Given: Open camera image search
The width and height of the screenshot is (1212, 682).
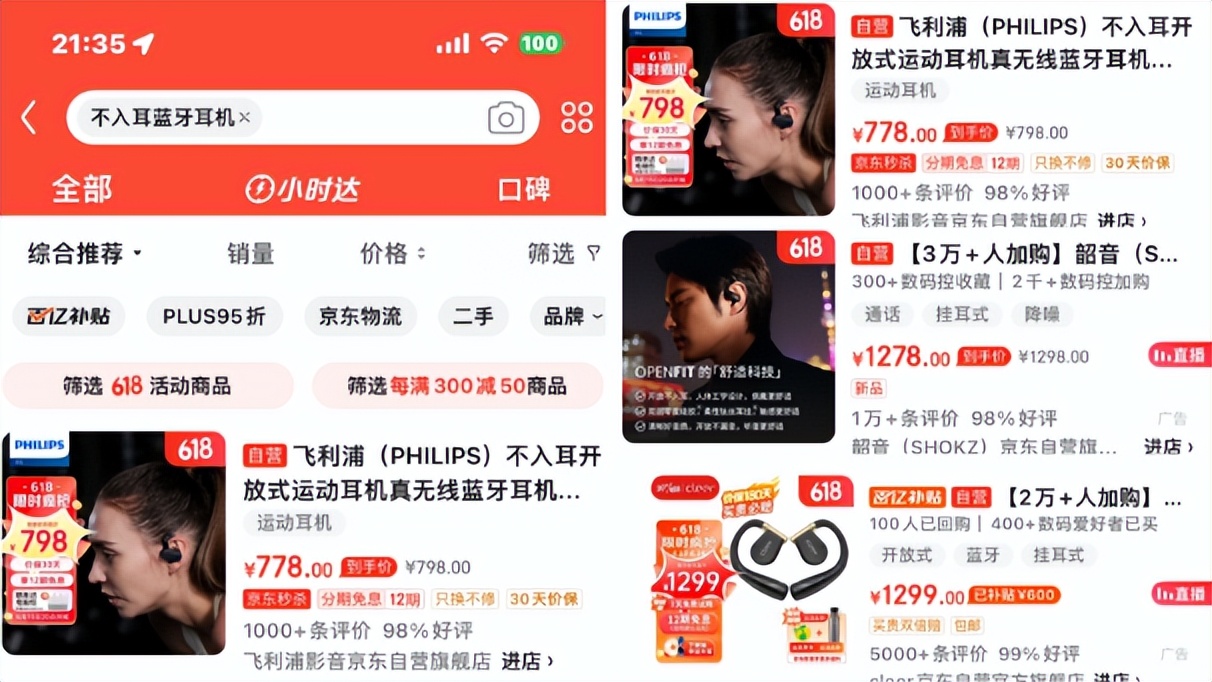Looking at the screenshot, I should 506,118.
